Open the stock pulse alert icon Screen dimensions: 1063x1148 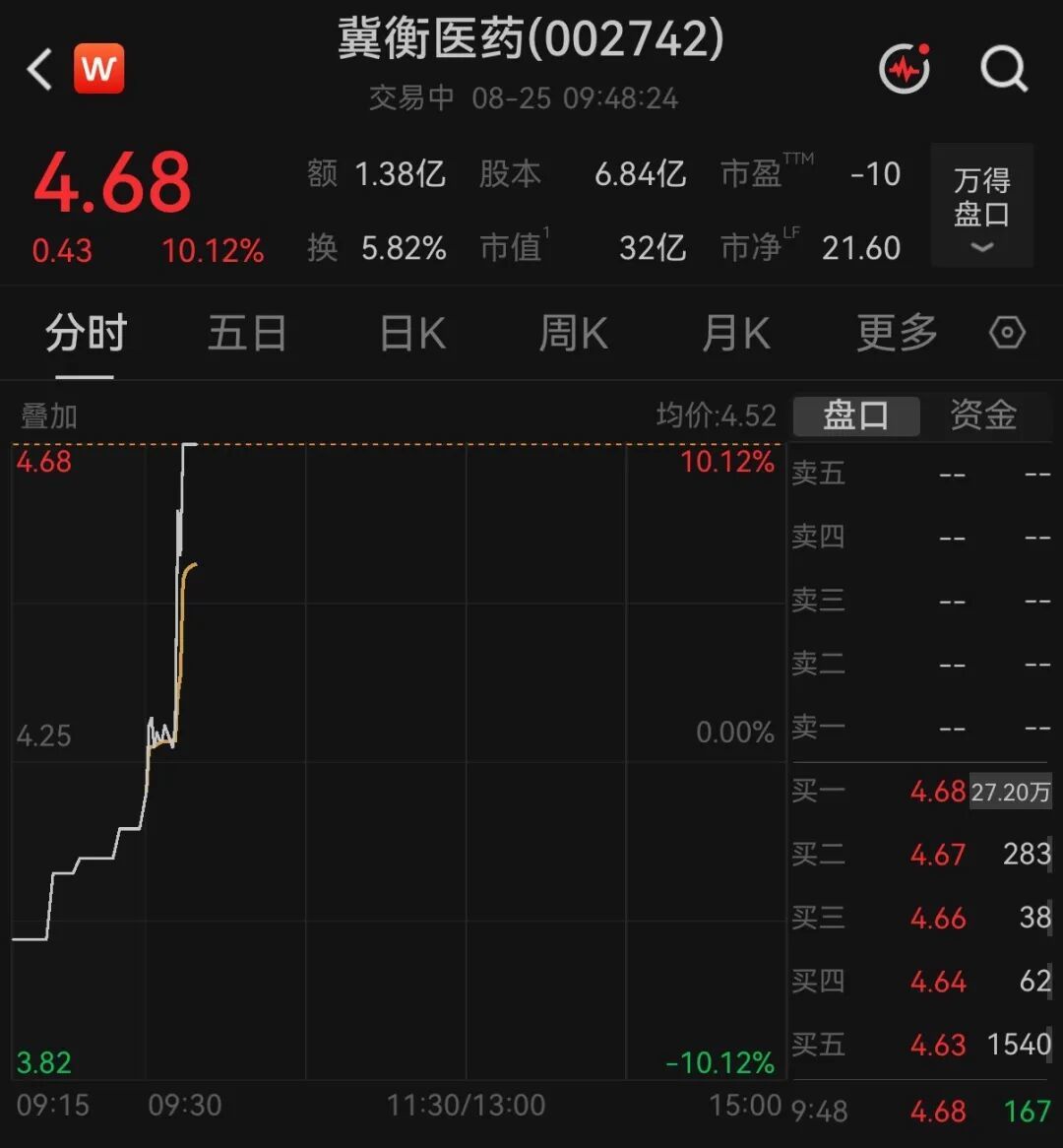click(905, 69)
